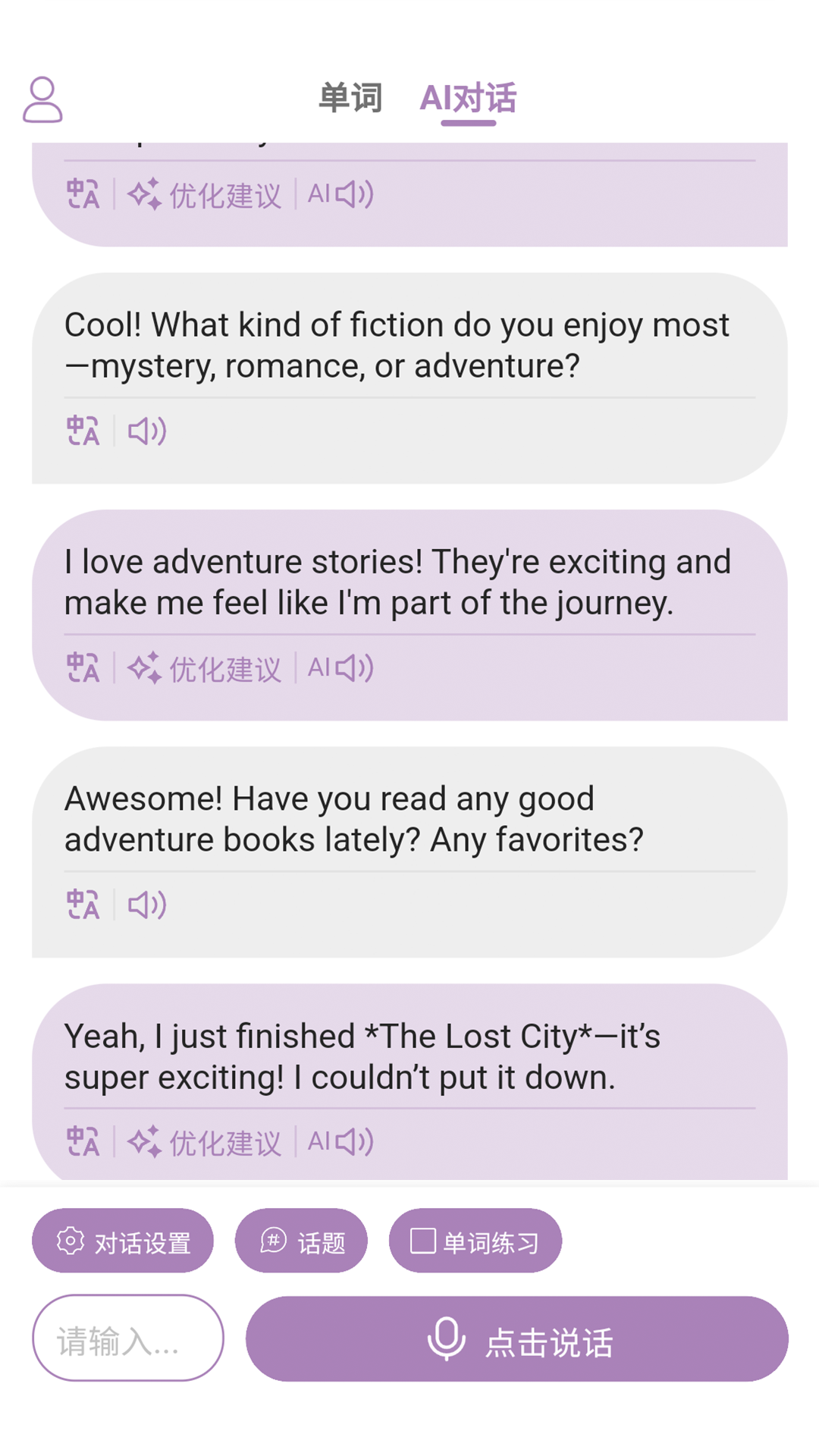Get 优化建议 for 'Yeah, I just finished'

coord(205,1141)
